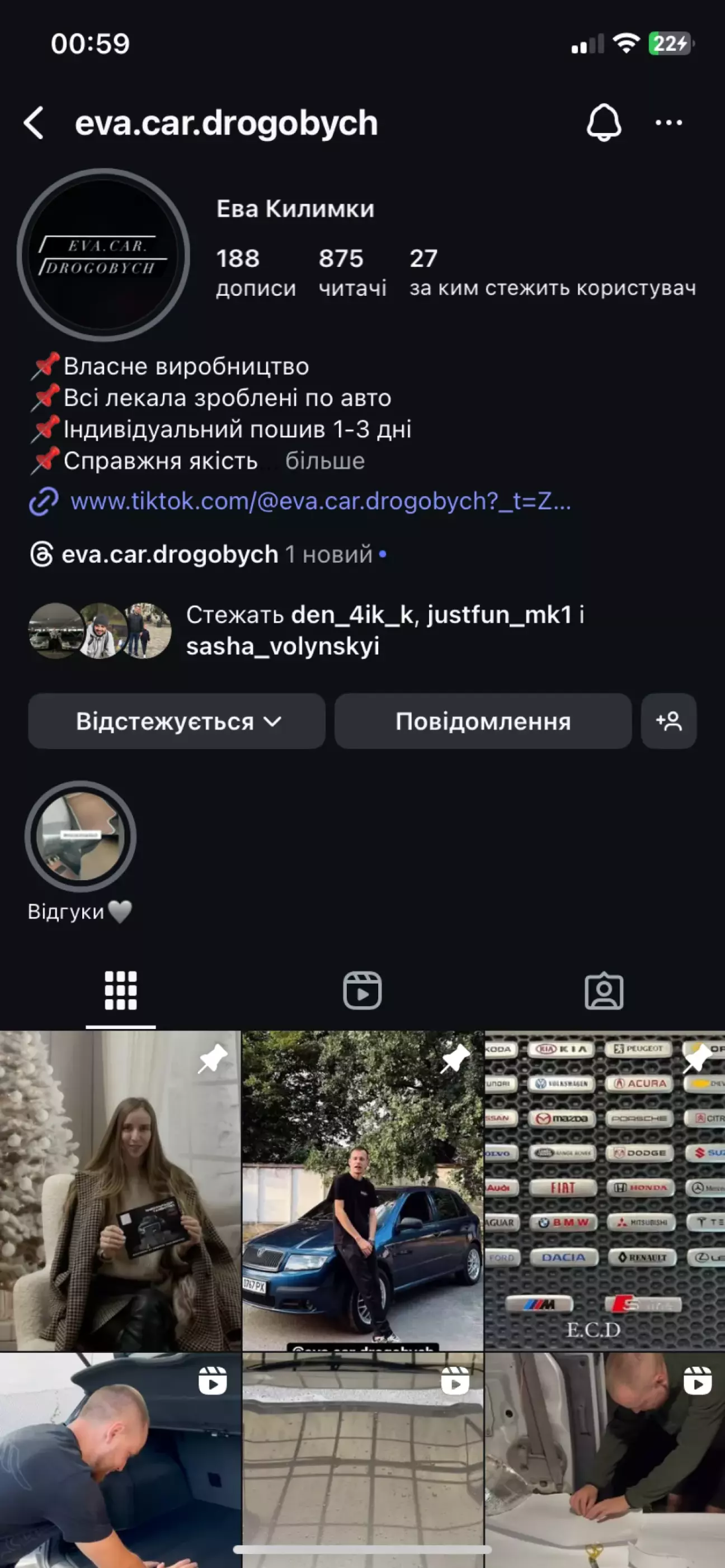Switch to the tagged posts tab

[604, 990]
